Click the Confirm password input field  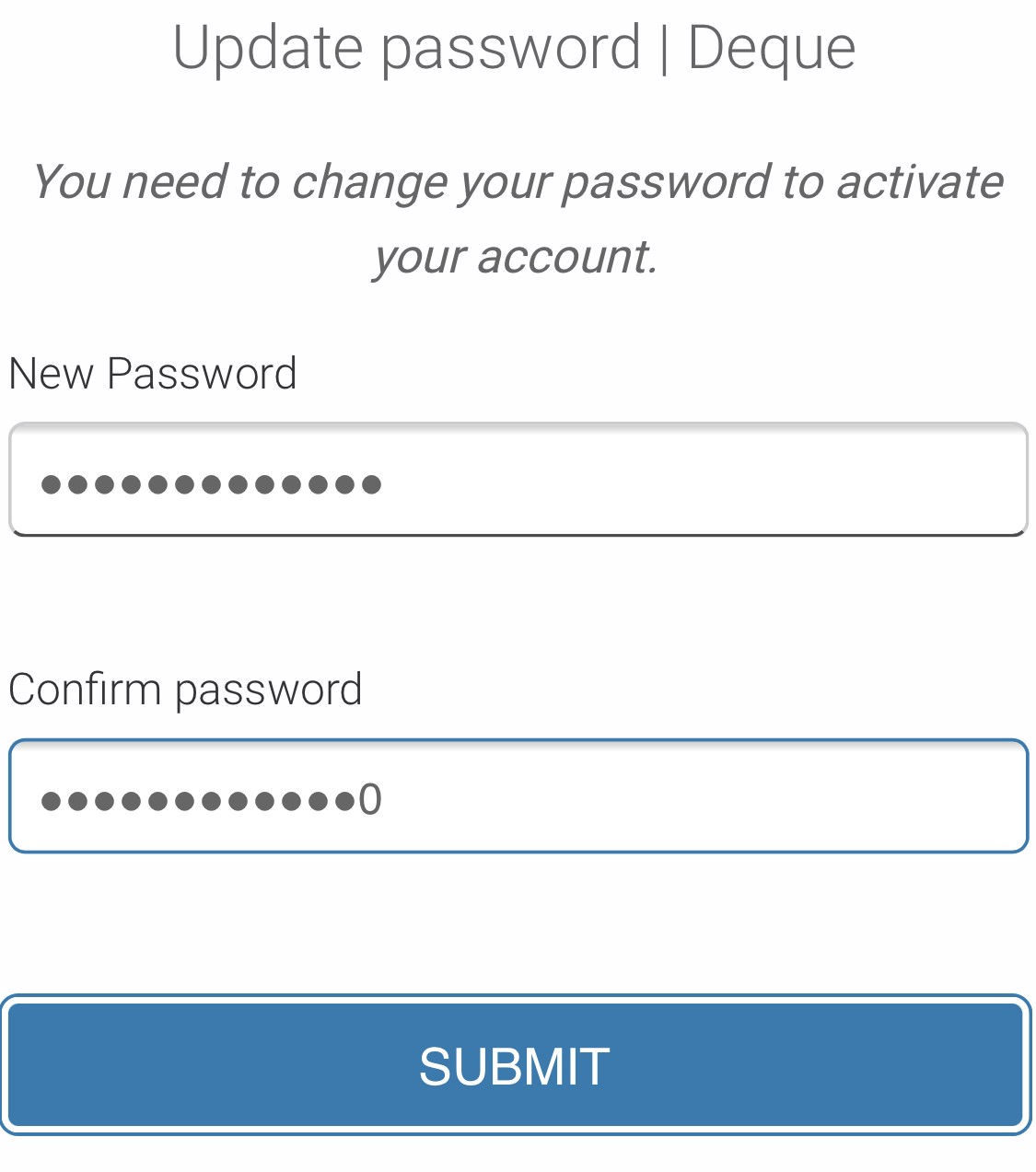(x=516, y=795)
